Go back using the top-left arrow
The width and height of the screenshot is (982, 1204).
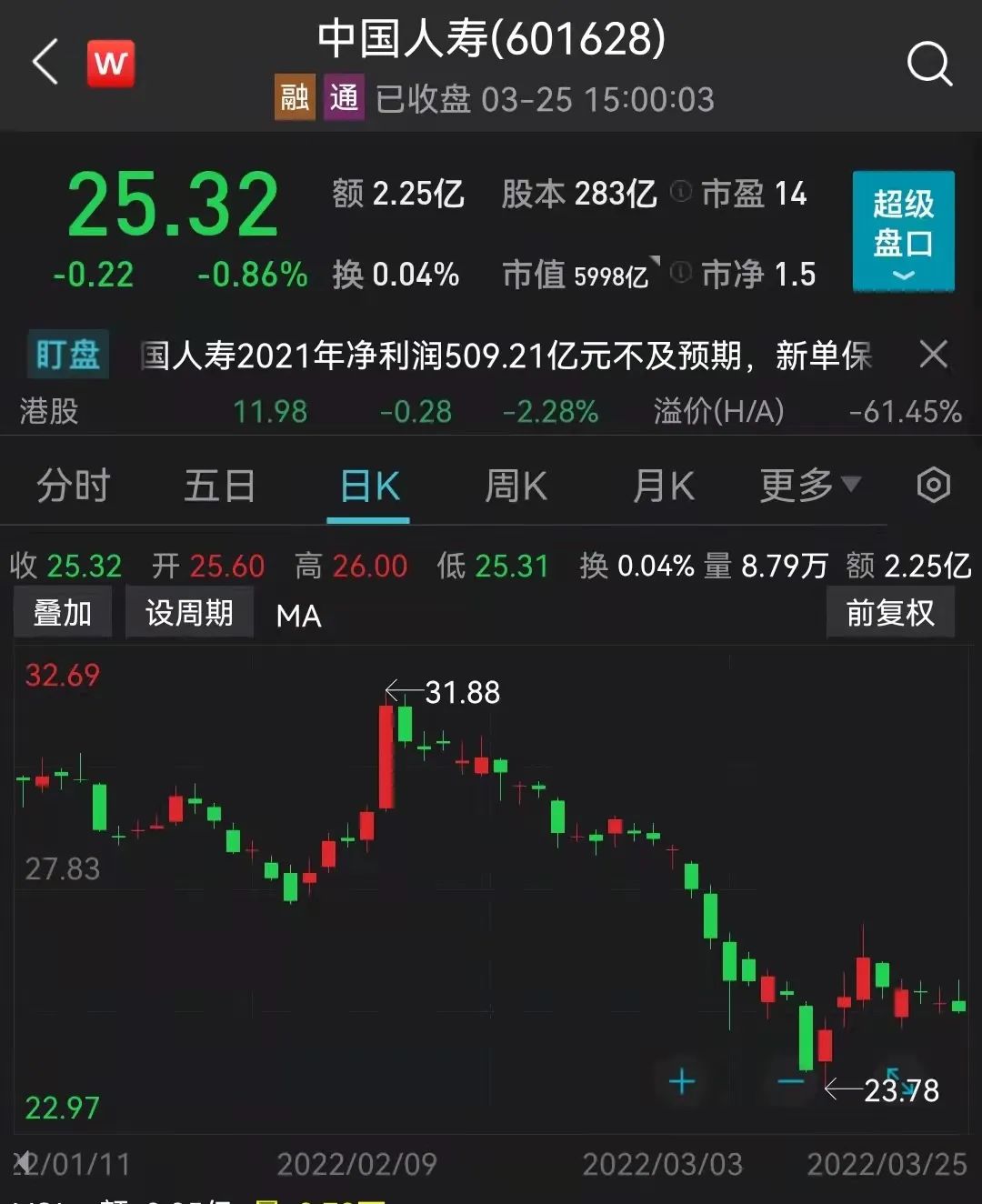[x=45, y=62]
